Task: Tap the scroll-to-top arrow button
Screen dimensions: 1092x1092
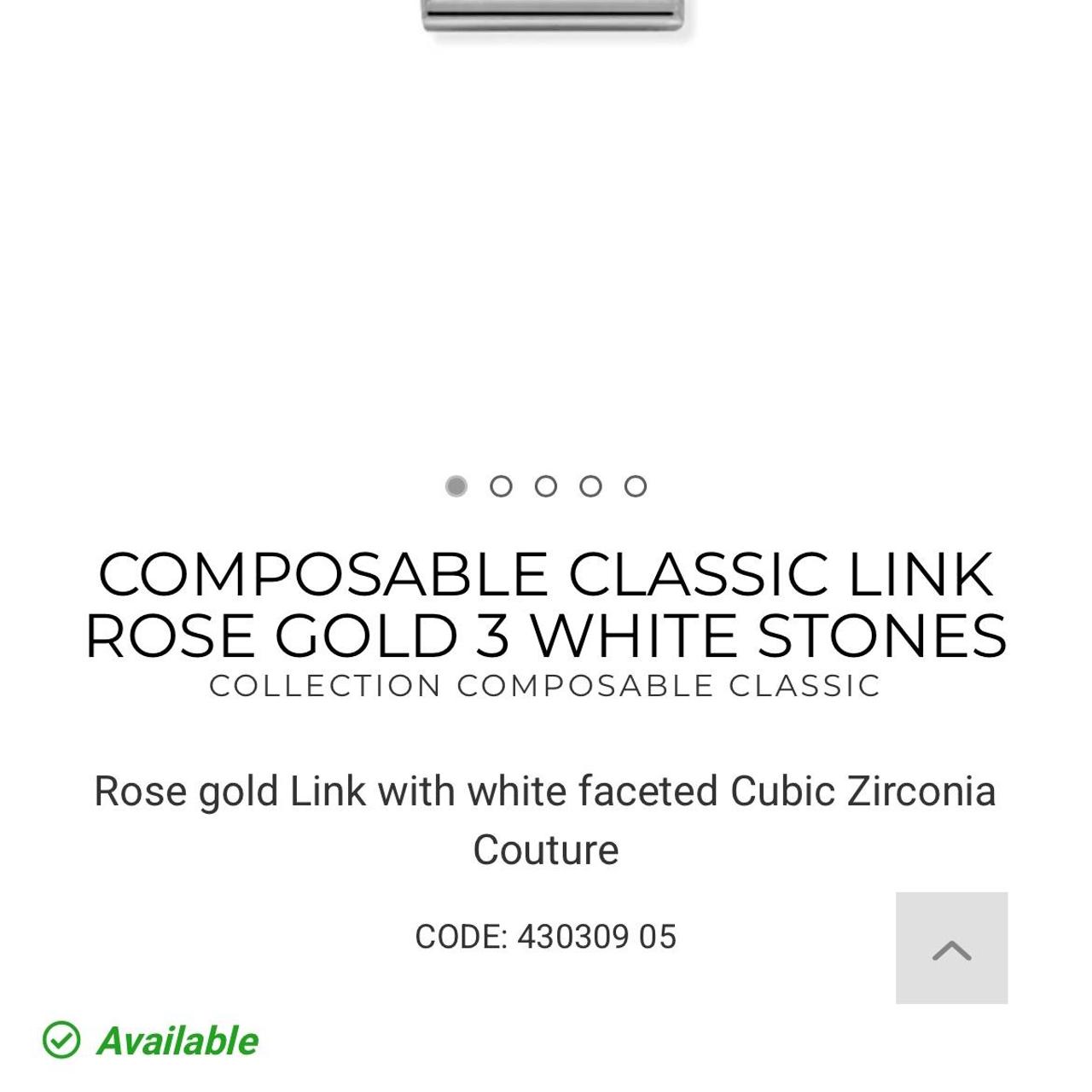Action: (951, 948)
